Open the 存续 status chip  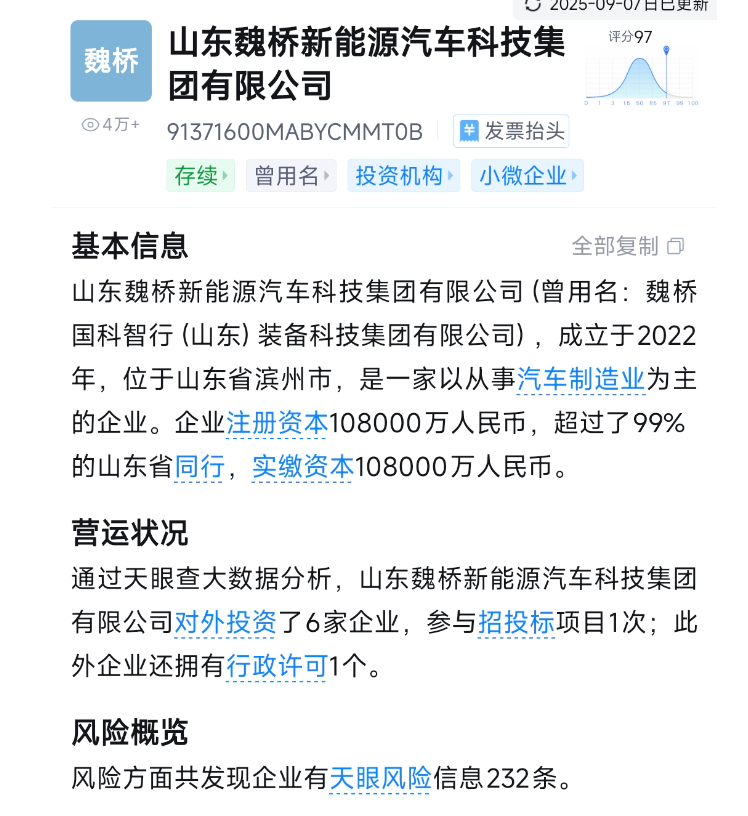200,176
